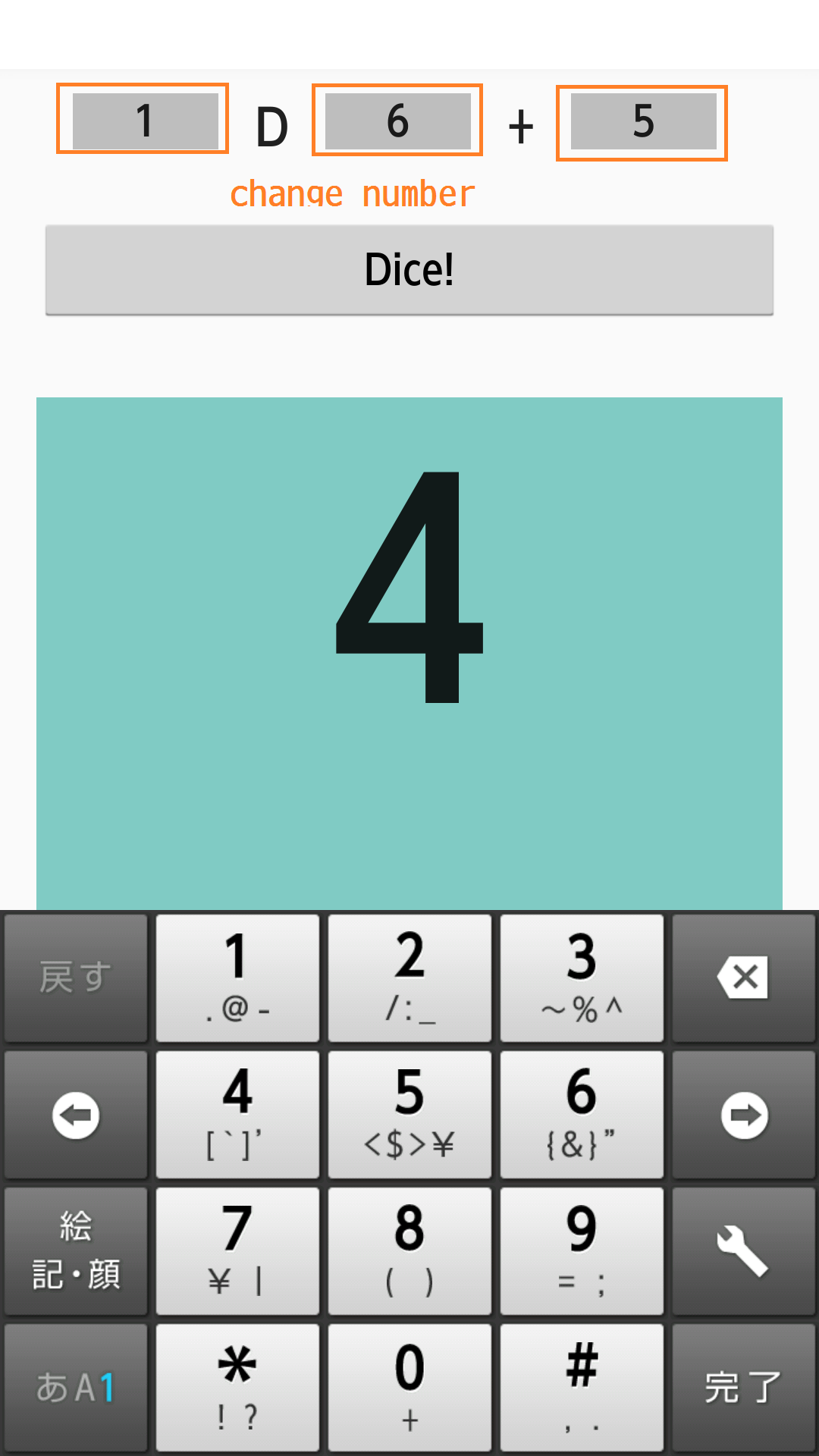Select the modifier field showing 5
Screen dimensions: 819x1456
point(642,121)
